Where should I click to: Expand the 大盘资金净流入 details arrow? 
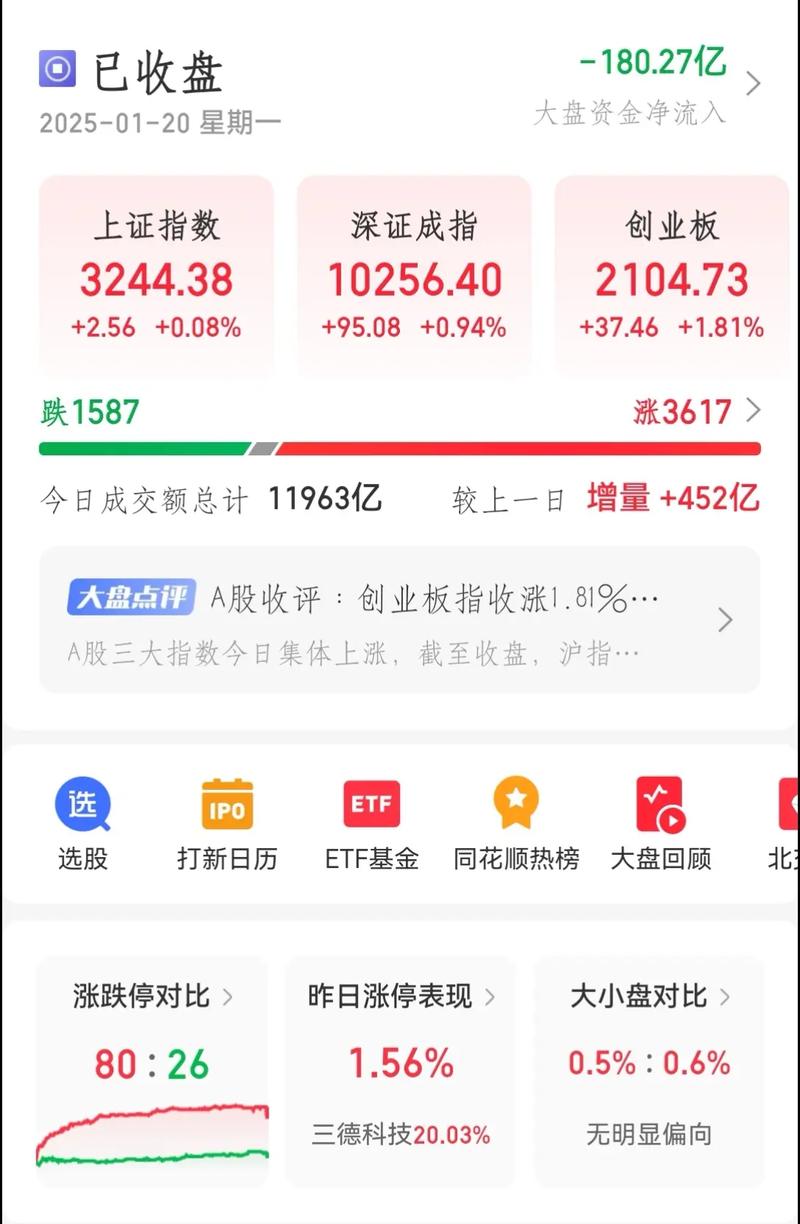pos(755,84)
